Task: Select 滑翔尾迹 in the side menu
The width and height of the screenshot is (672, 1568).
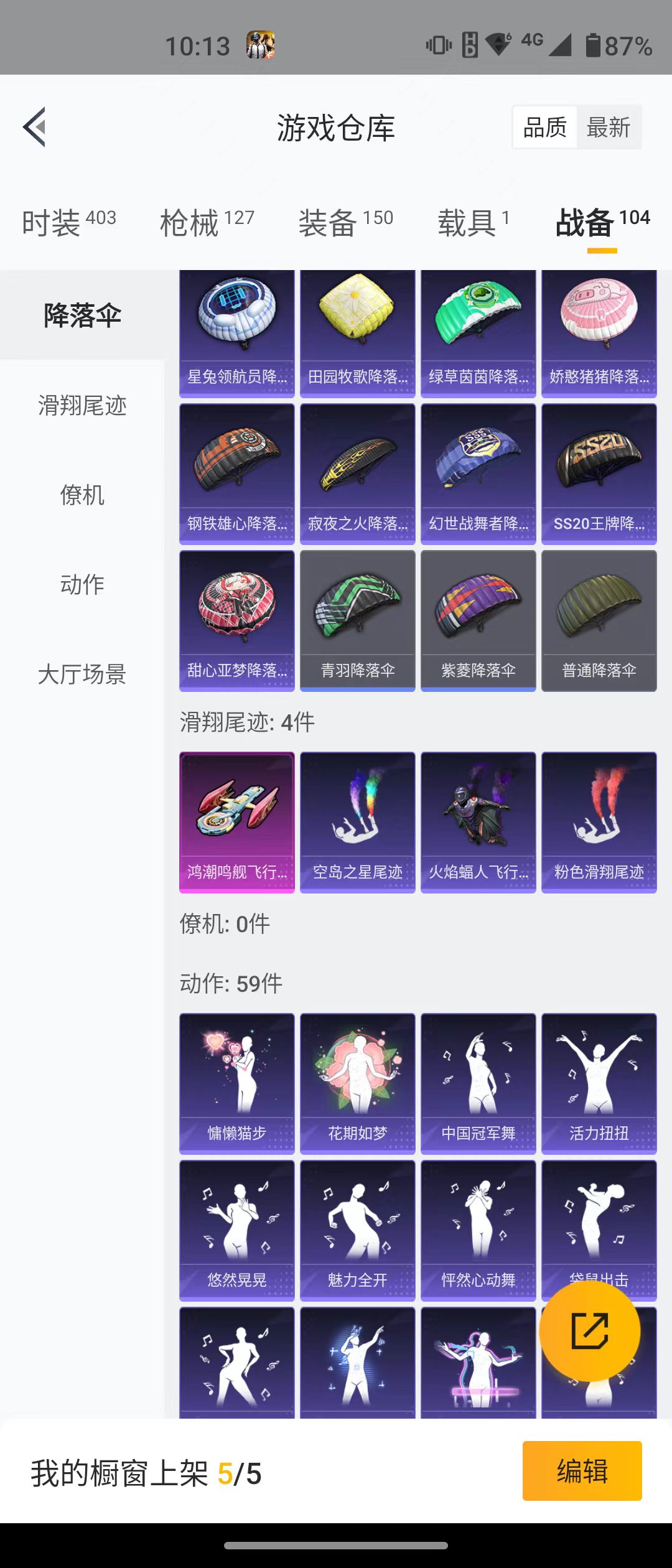Action: (82, 406)
